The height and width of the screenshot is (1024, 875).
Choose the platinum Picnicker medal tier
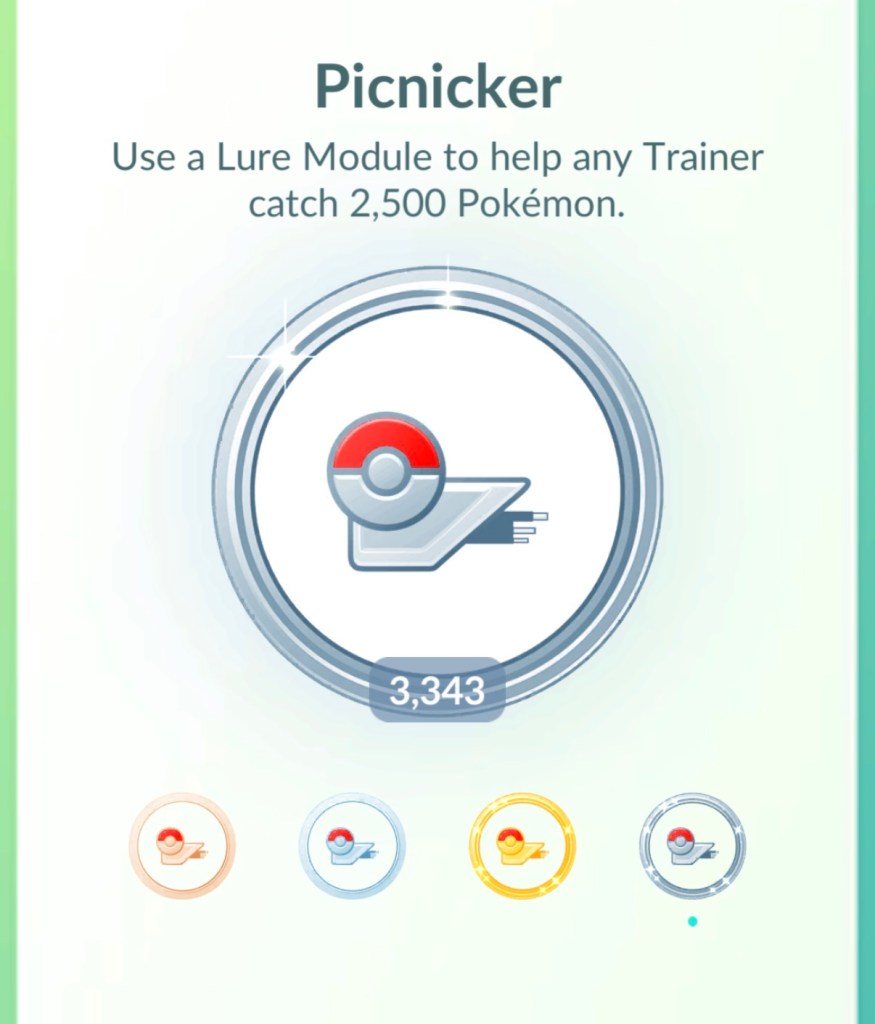tap(692, 846)
